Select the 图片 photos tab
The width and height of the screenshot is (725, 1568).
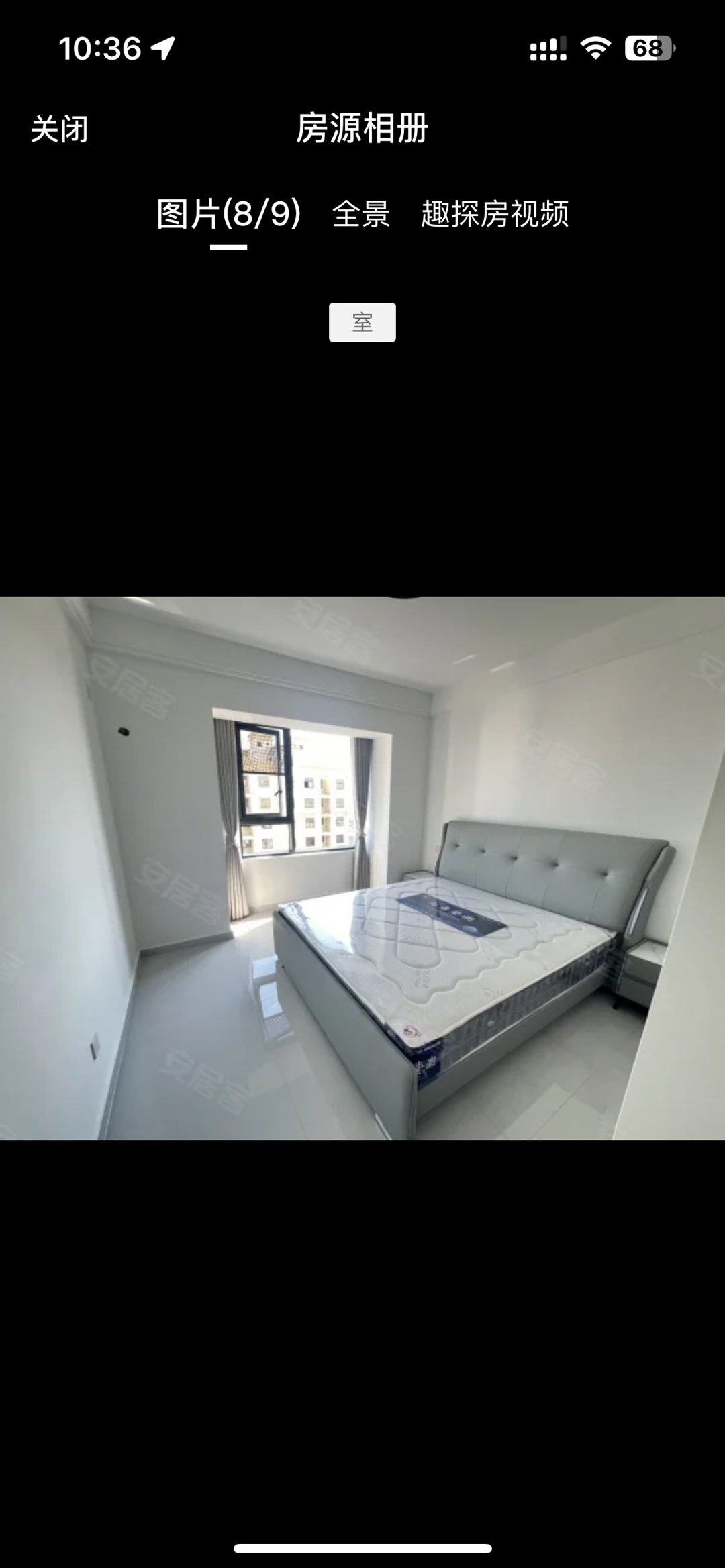(228, 214)
